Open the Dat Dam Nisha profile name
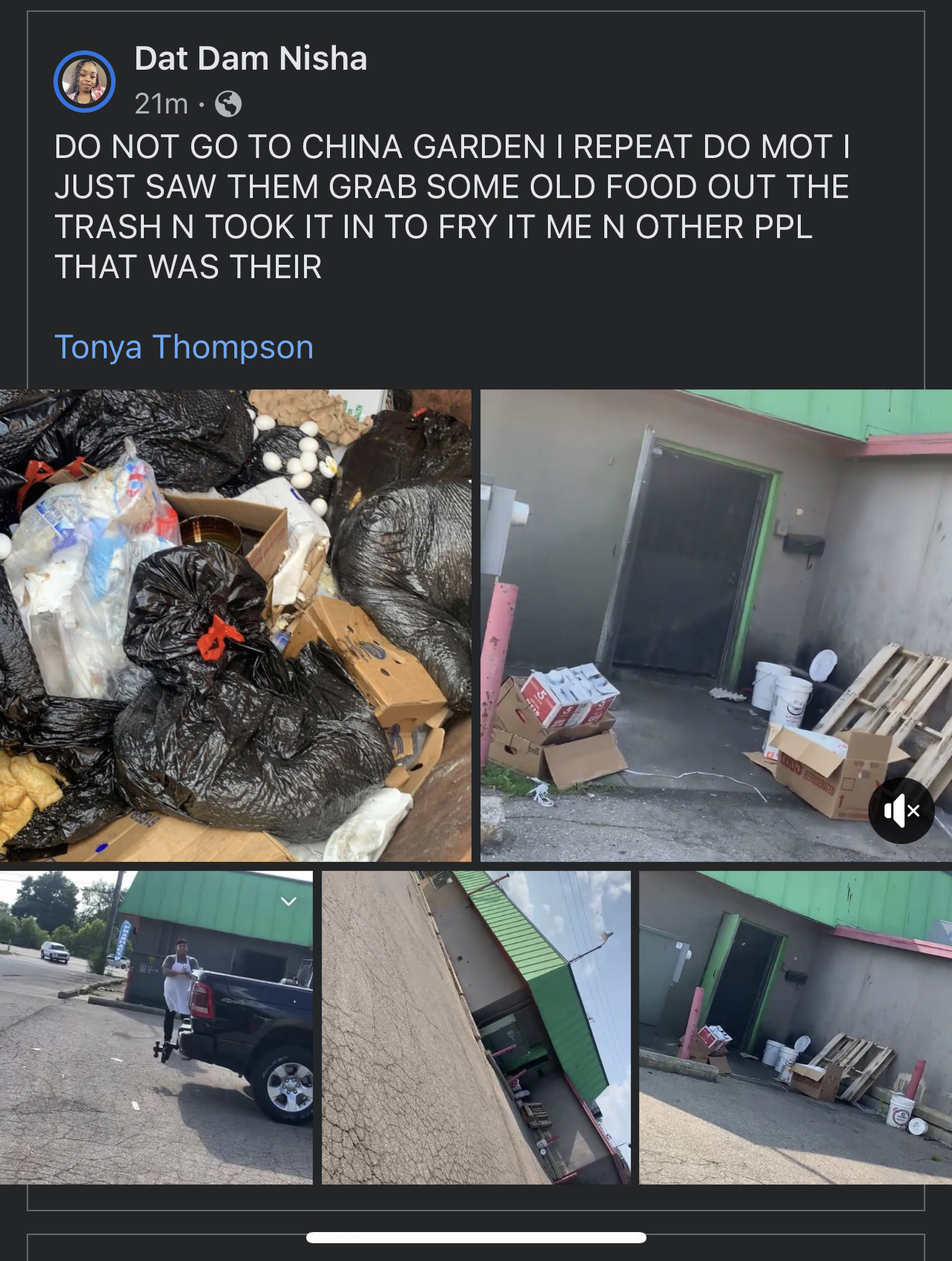 [251, 59]
